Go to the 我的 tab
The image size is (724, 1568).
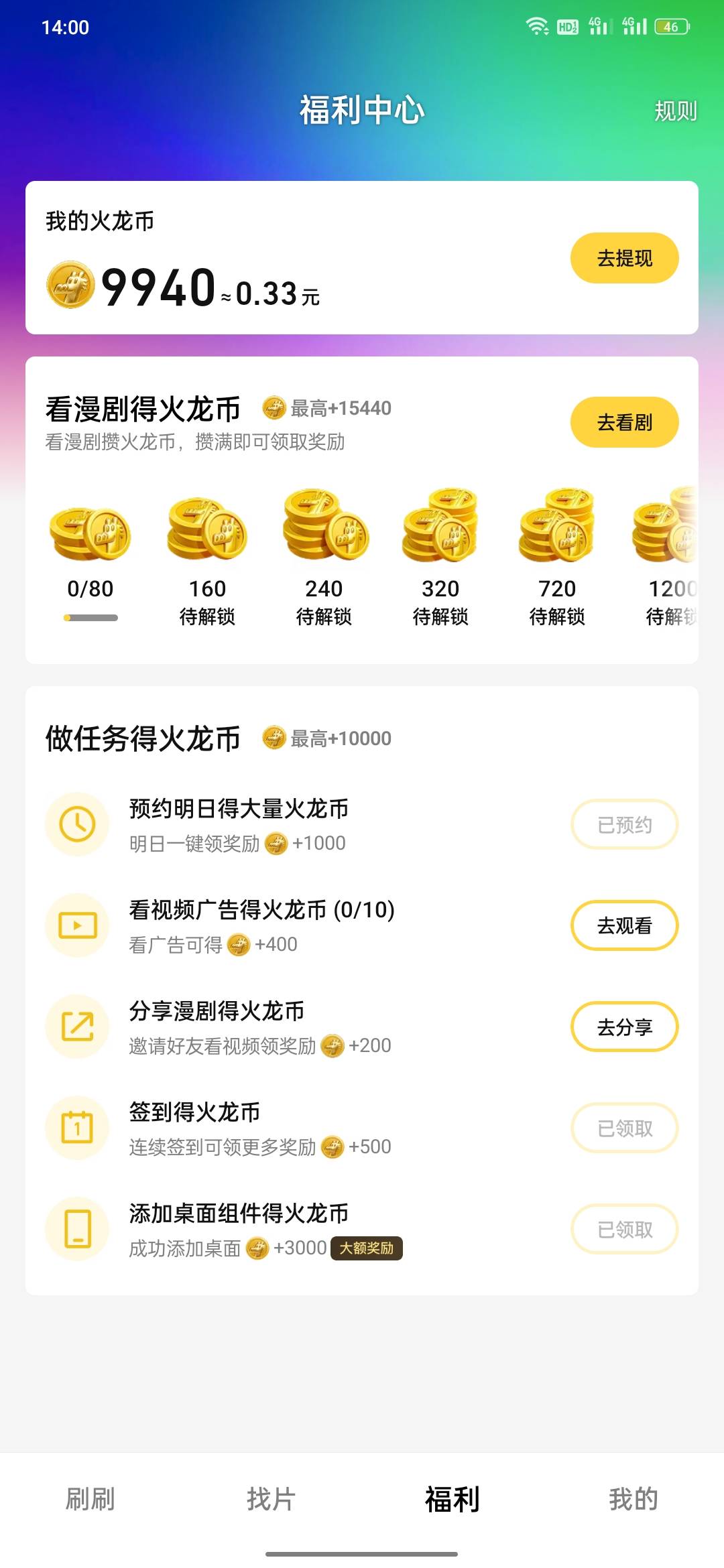[x=633, y=1499]
